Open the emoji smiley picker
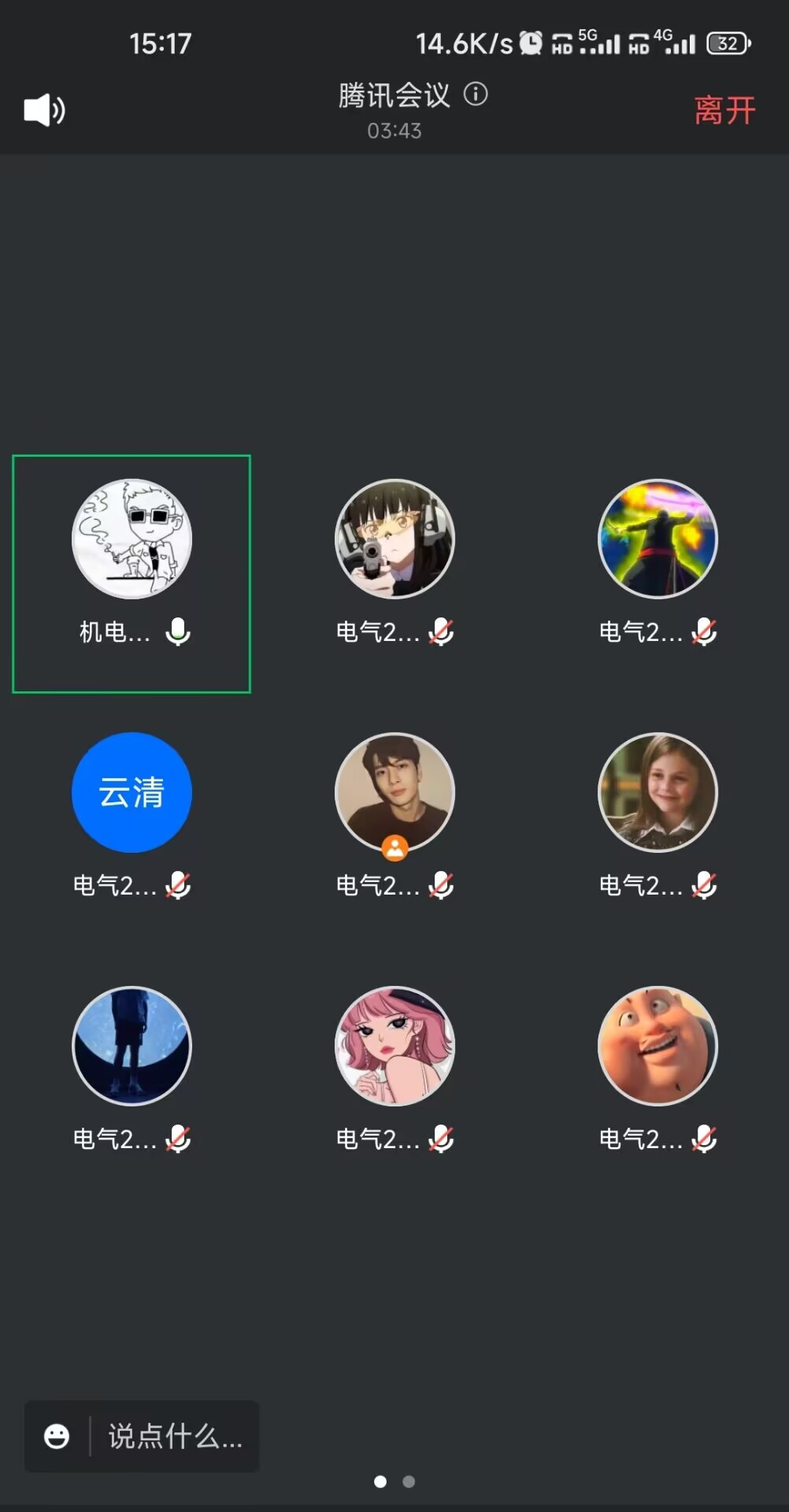 [x=57, y=1436]
